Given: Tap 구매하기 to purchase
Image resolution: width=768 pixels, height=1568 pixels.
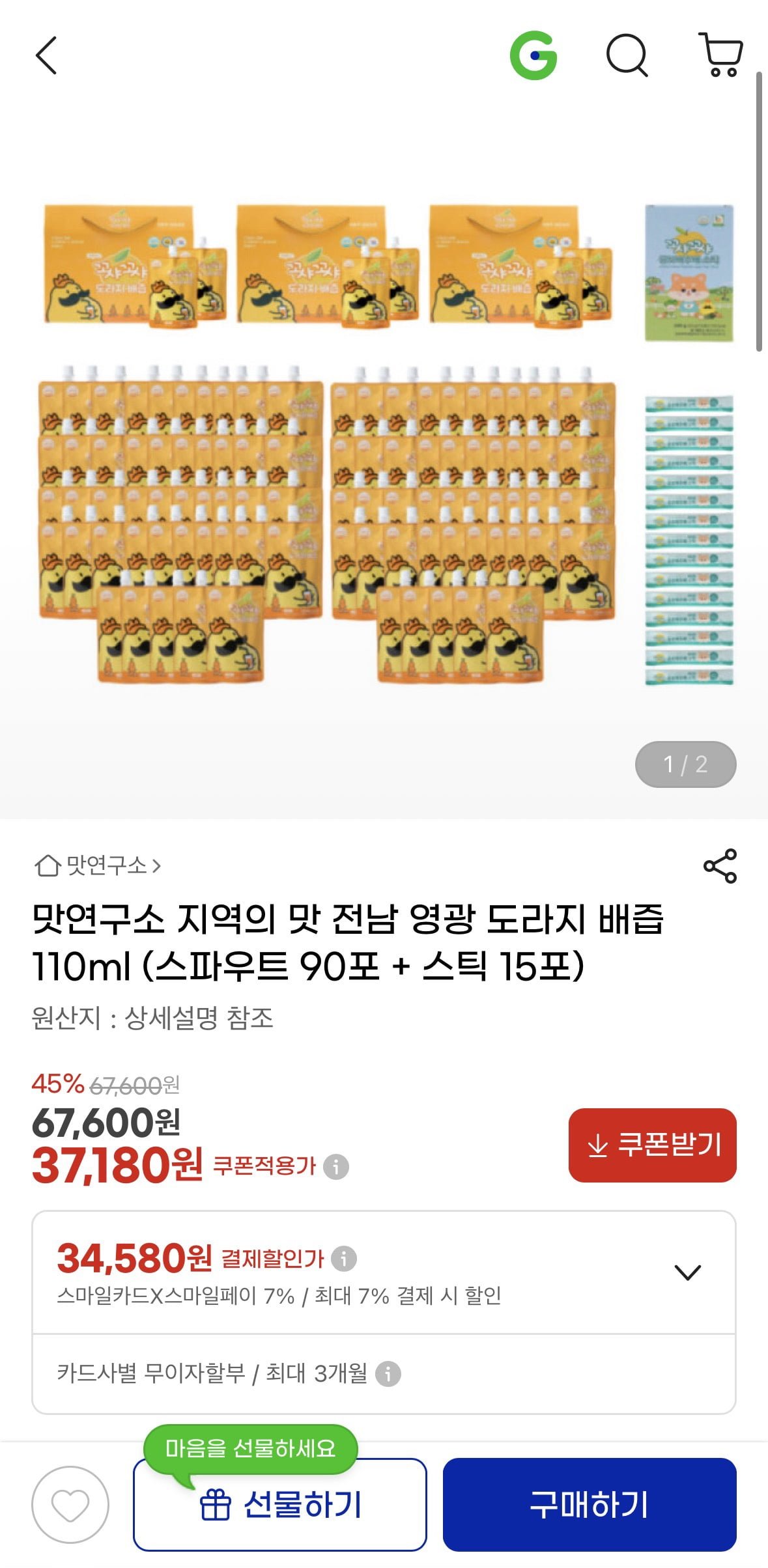Looking at the screenshot, I should click(590, 1505).
